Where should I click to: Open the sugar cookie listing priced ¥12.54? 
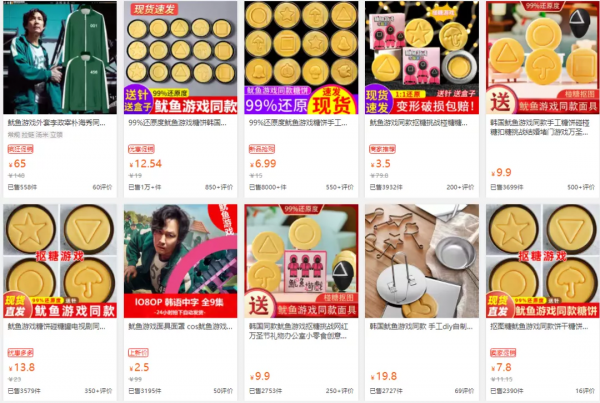click(x=181, y=60)
